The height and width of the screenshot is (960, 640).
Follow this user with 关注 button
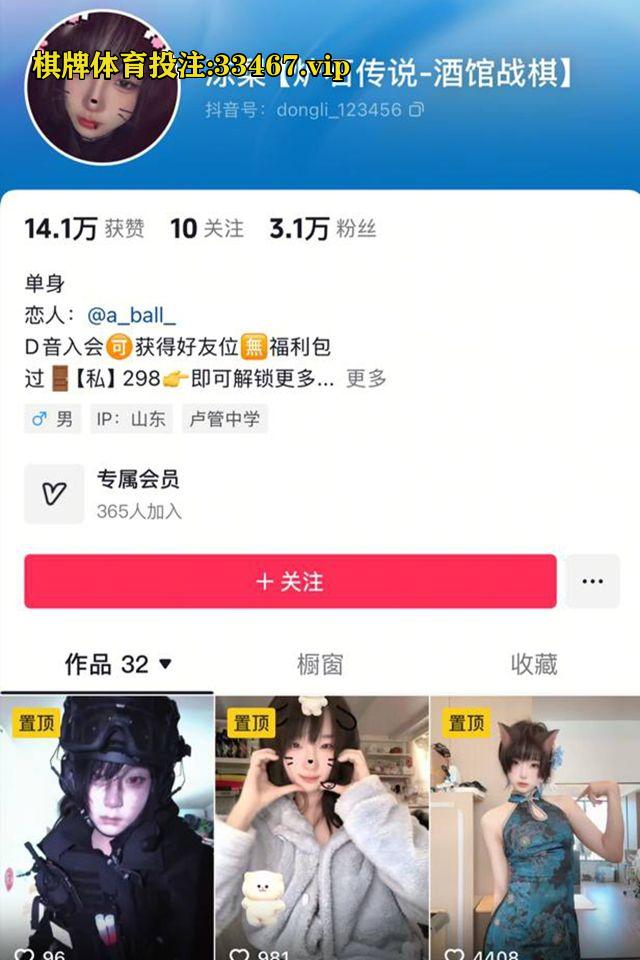pyautogui.click(x=290, y=581)
